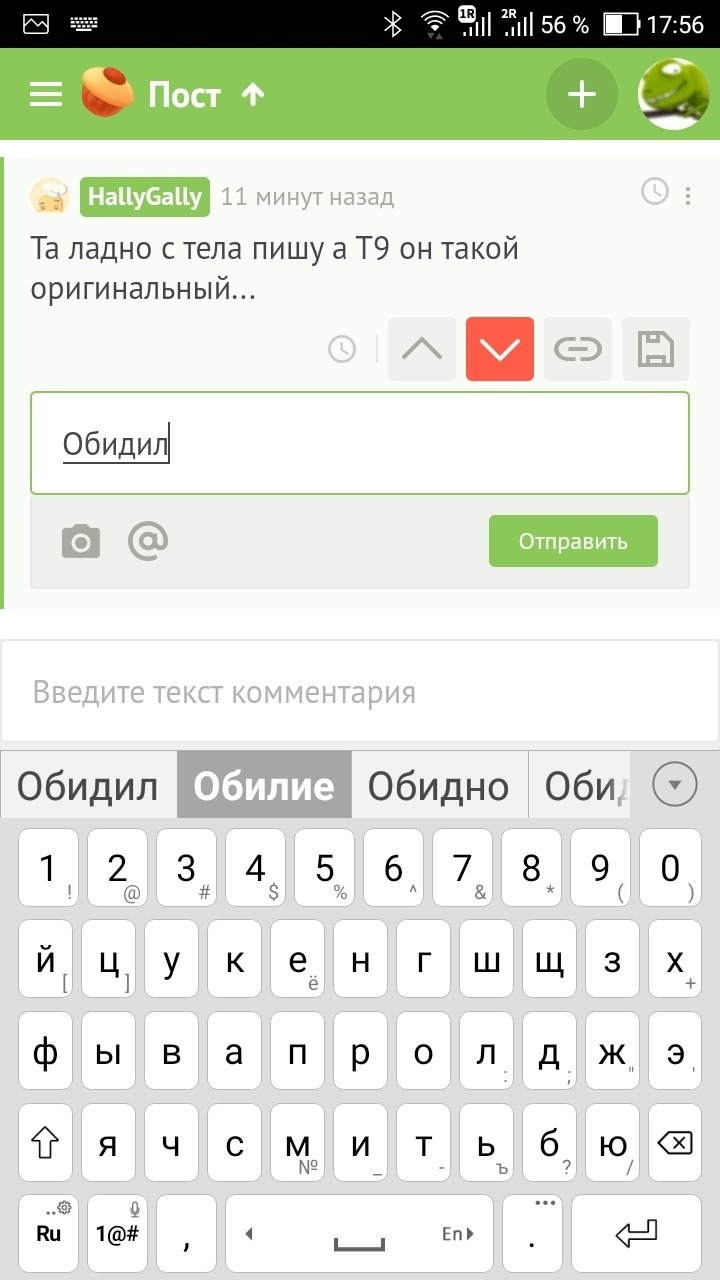
Task: Choose the keyboard suggestion Обилие
Action: (264, 786)
